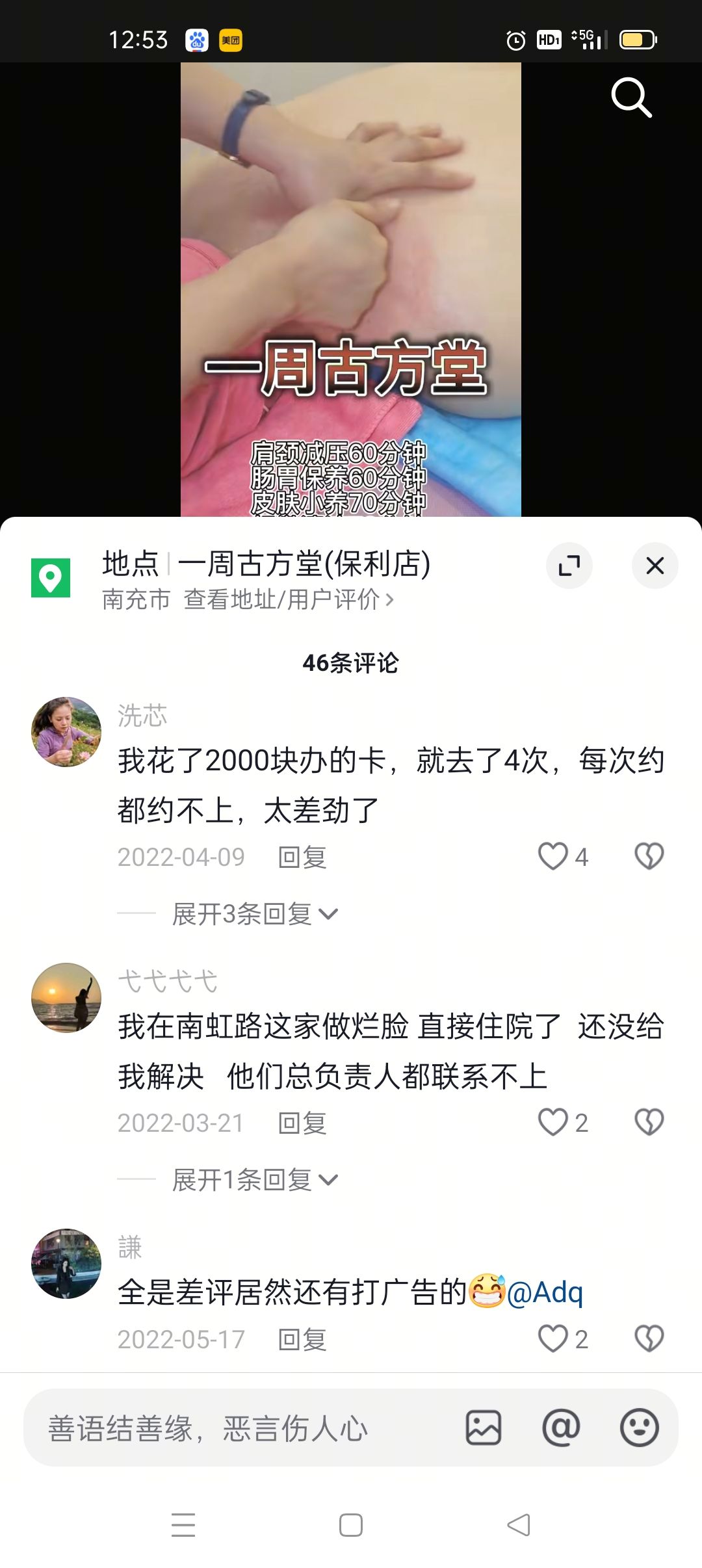Reply to 洗芯's comment
The height and width of the screenshot is (1568, 702).
302,857
